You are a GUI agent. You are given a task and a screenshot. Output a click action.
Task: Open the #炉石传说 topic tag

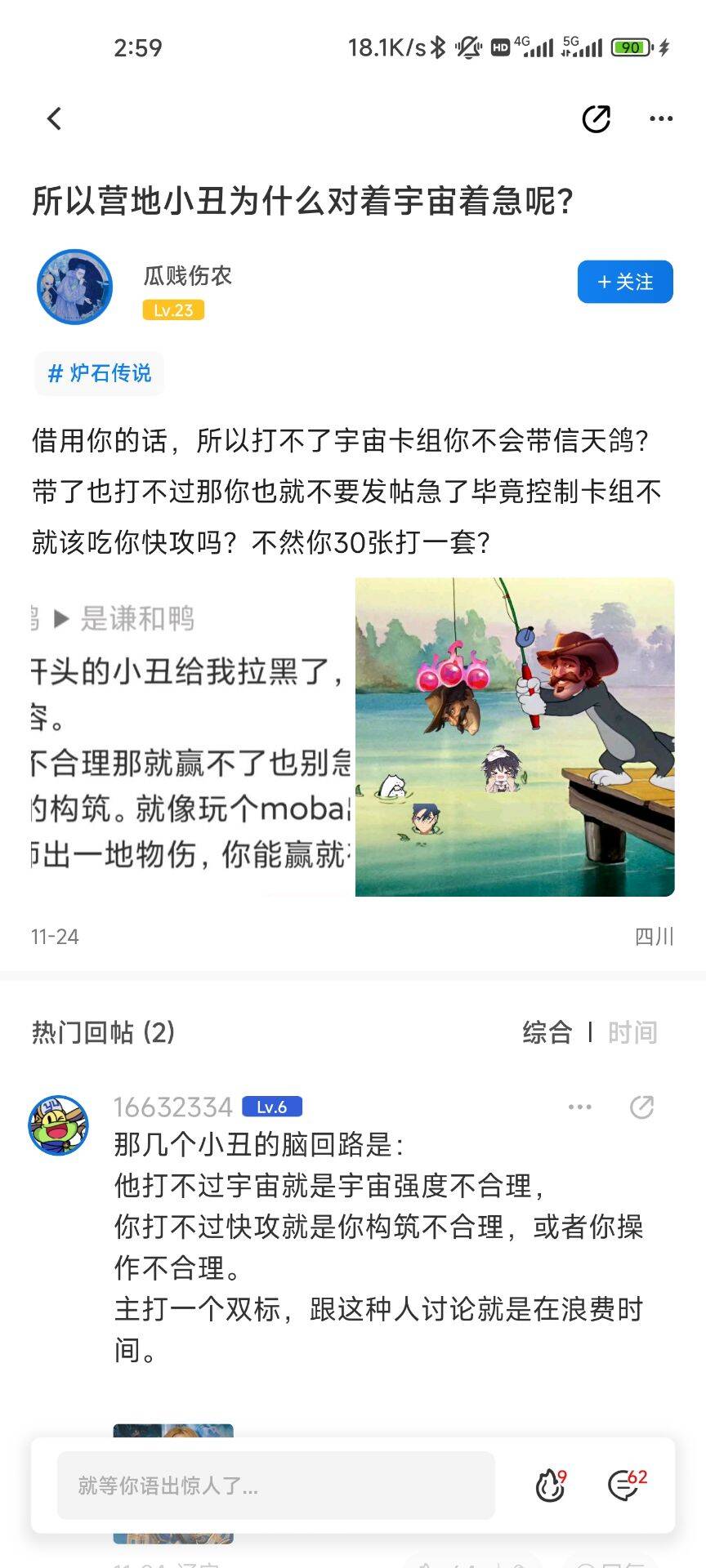point(100,373)
